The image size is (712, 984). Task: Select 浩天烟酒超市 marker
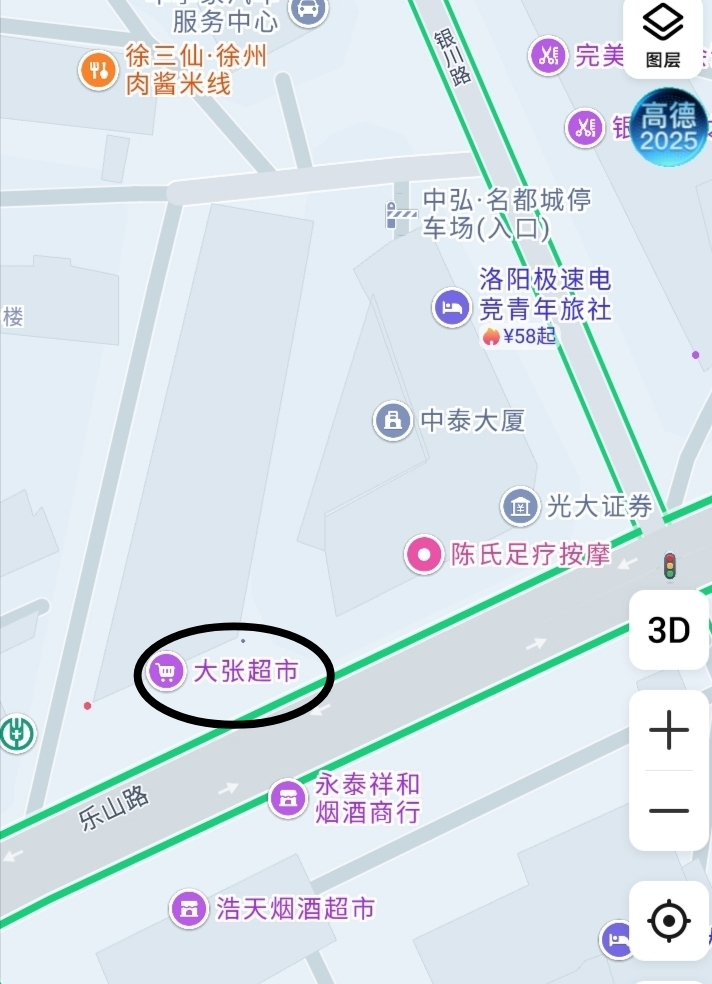click(x=187, y=909)
